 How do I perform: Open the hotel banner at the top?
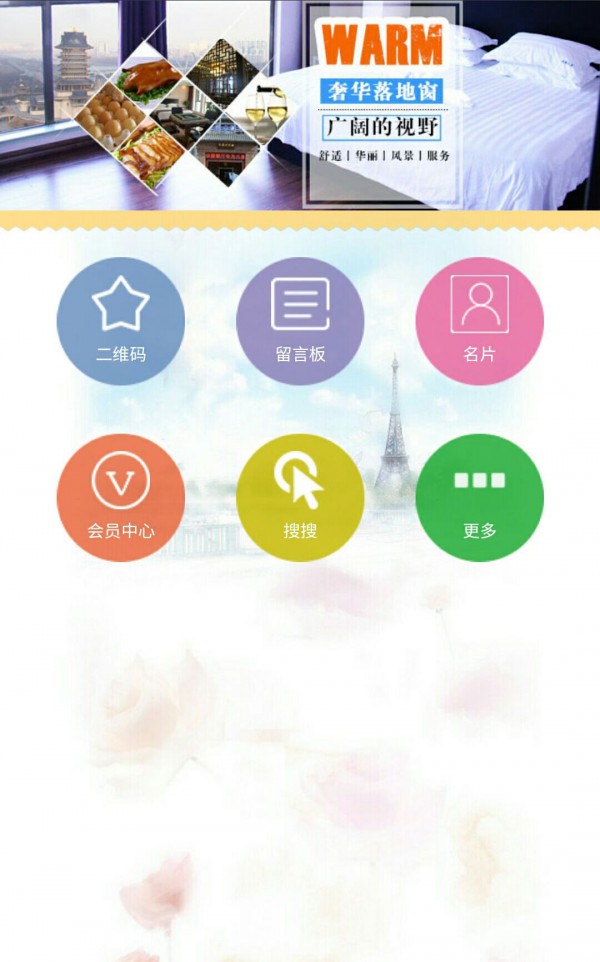point(300,105)
